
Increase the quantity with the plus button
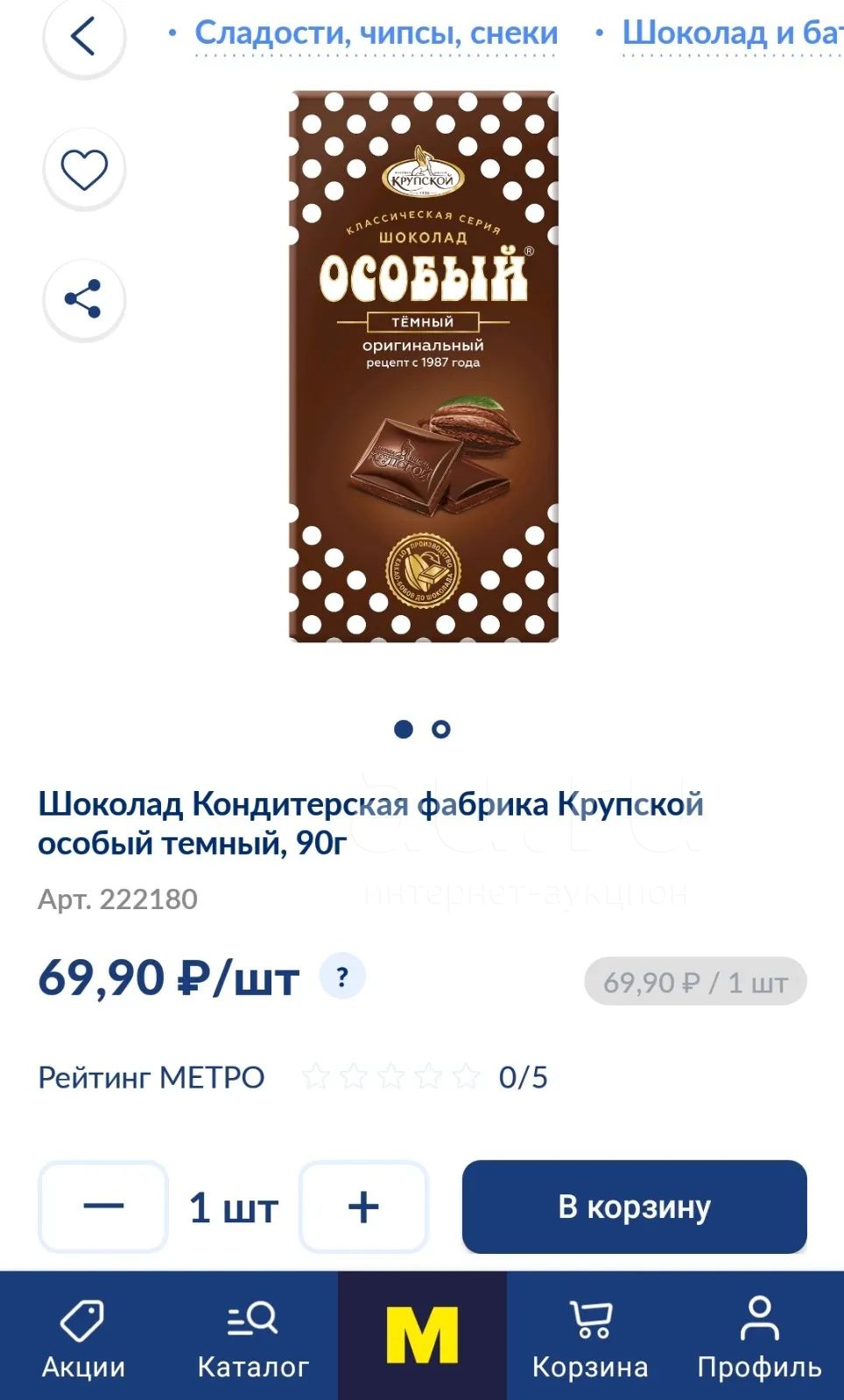[x=363, y=1207]
